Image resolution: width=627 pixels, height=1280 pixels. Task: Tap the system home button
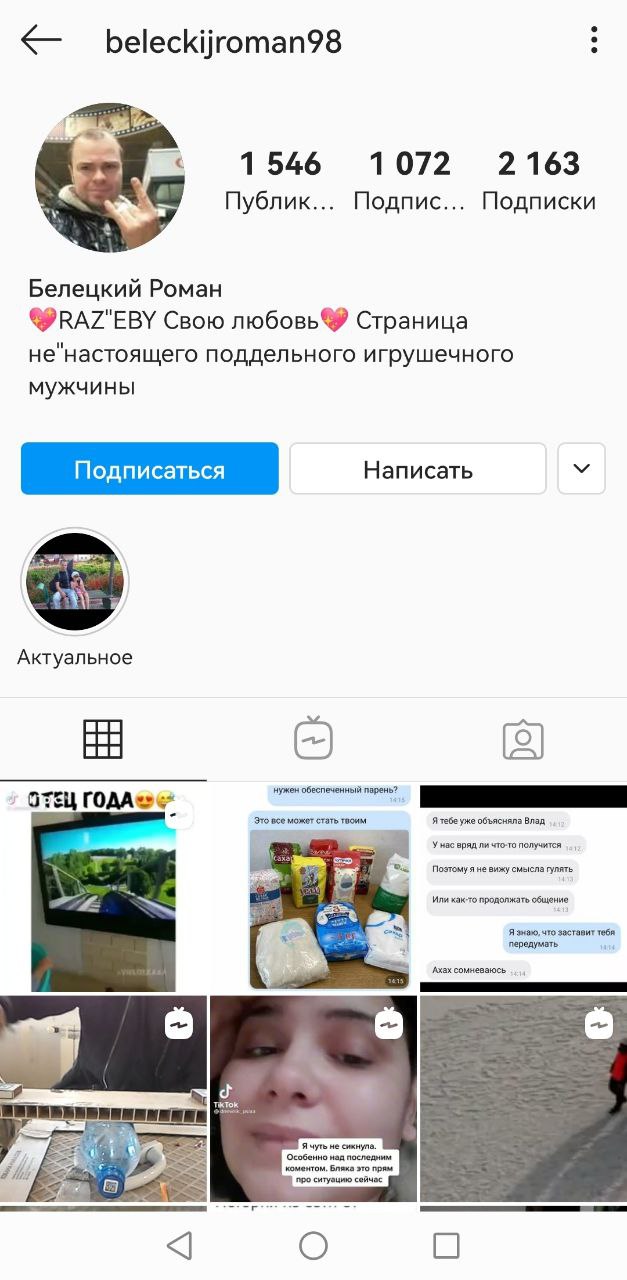point(313,1245)
